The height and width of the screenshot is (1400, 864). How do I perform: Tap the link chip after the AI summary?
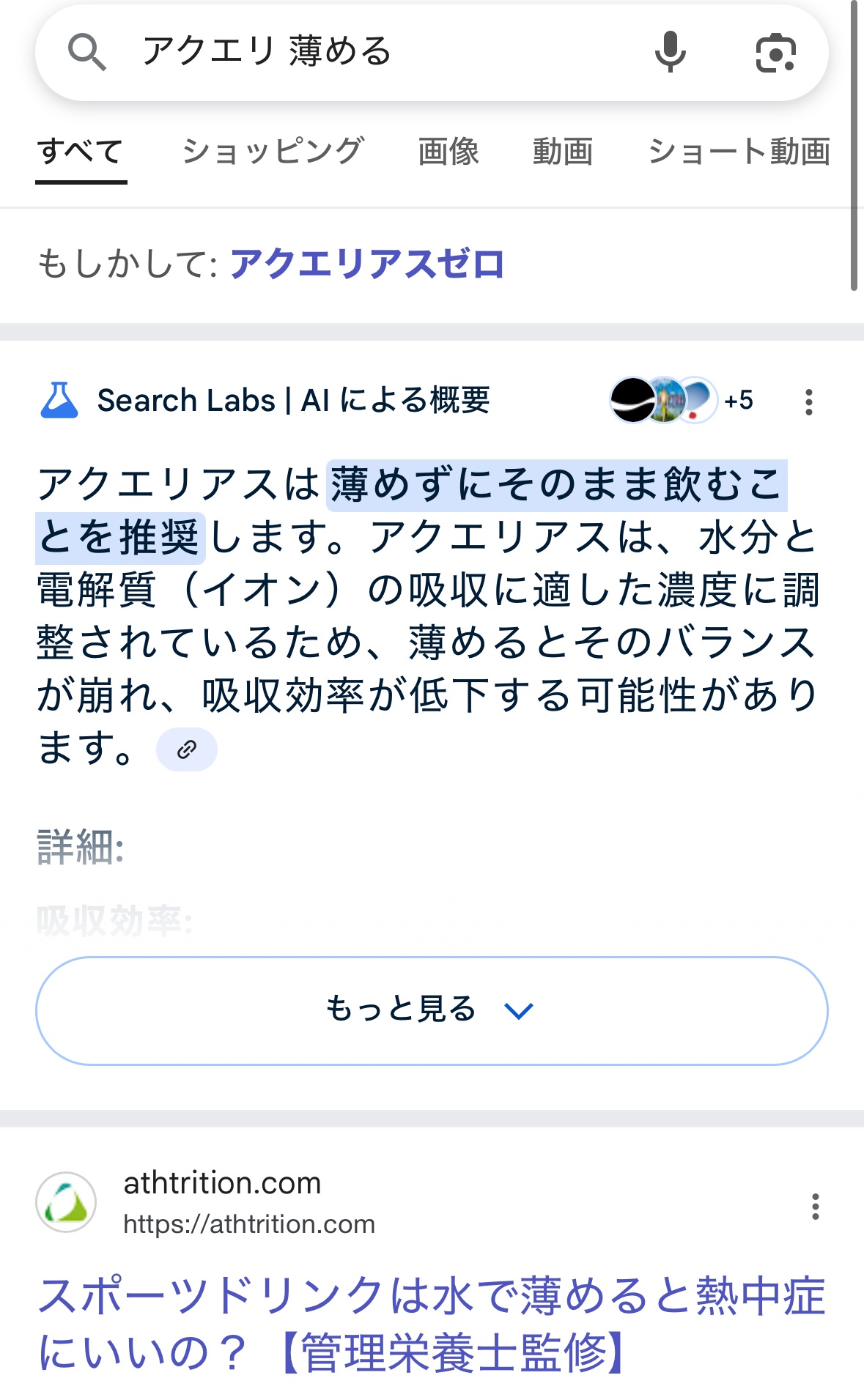(187, 749)
